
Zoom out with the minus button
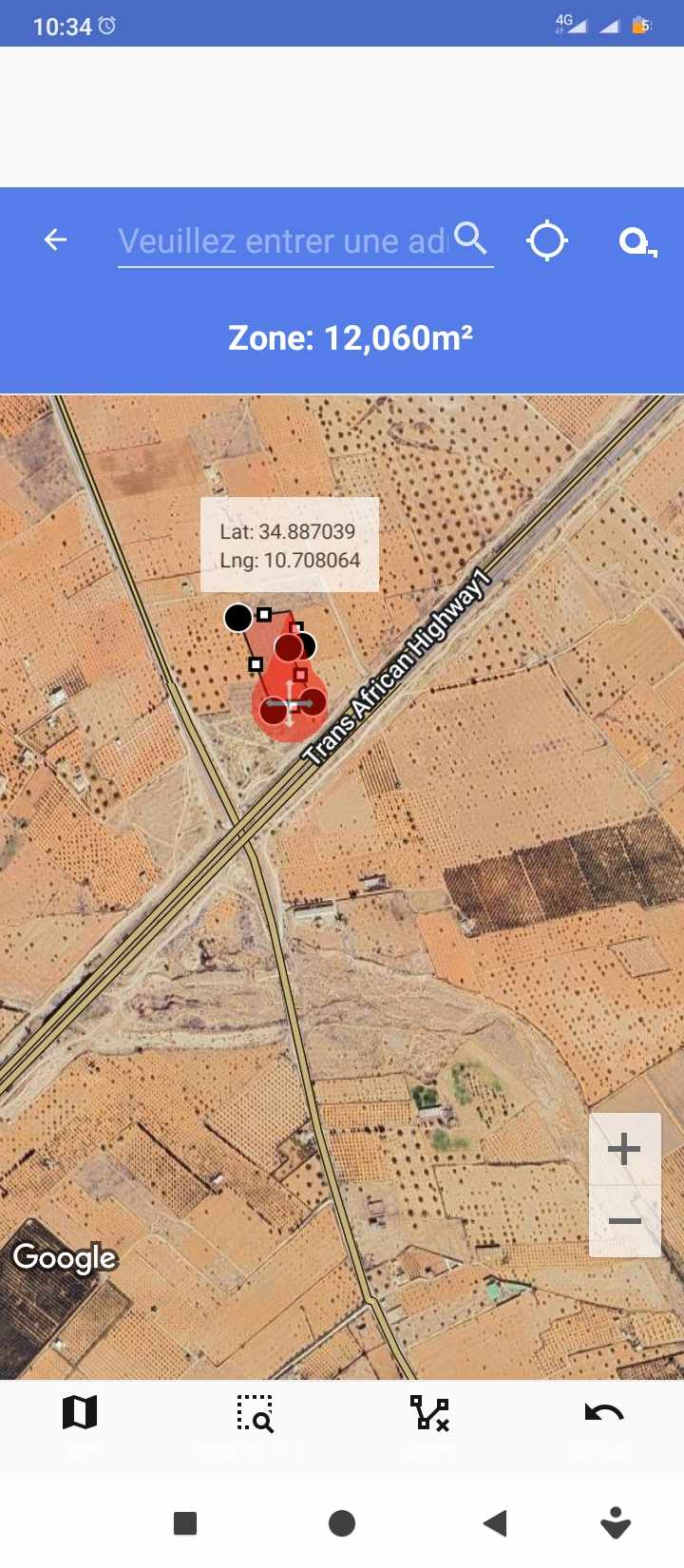[x=624, y=1221]
